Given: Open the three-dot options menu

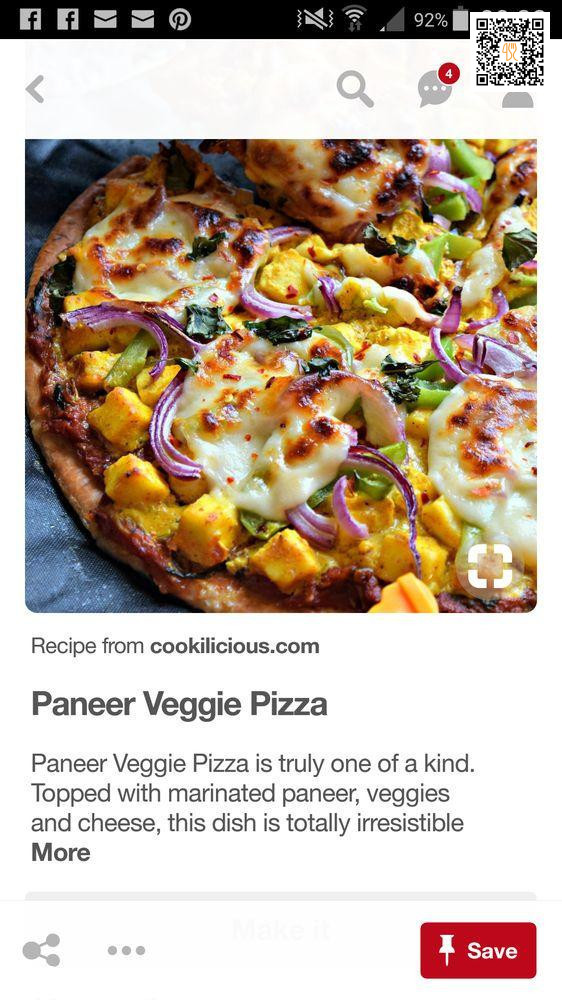Looking at the screenshot, I should (126, 950).
